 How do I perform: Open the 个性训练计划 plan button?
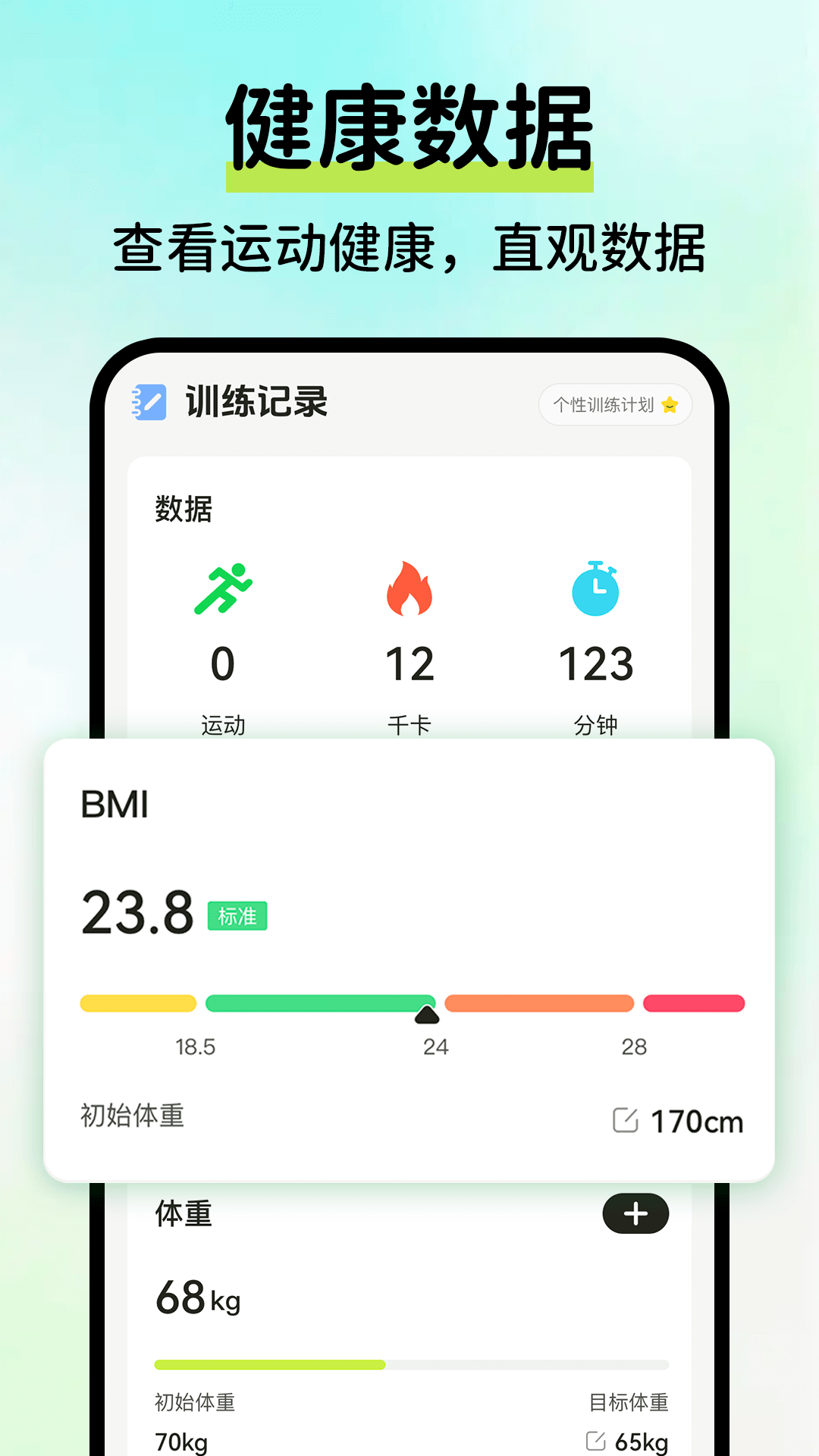(x=614, y=404)
